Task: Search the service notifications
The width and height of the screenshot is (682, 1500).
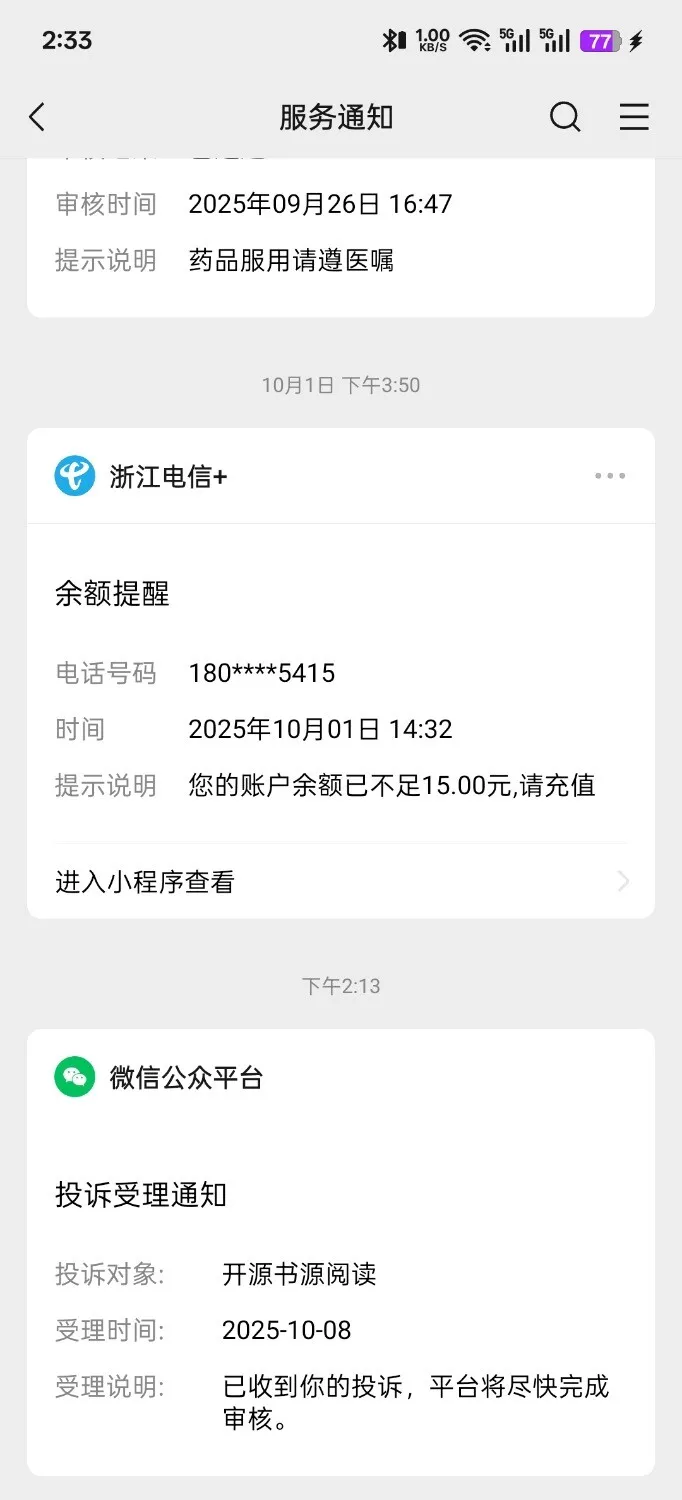Action: point(565,118)
